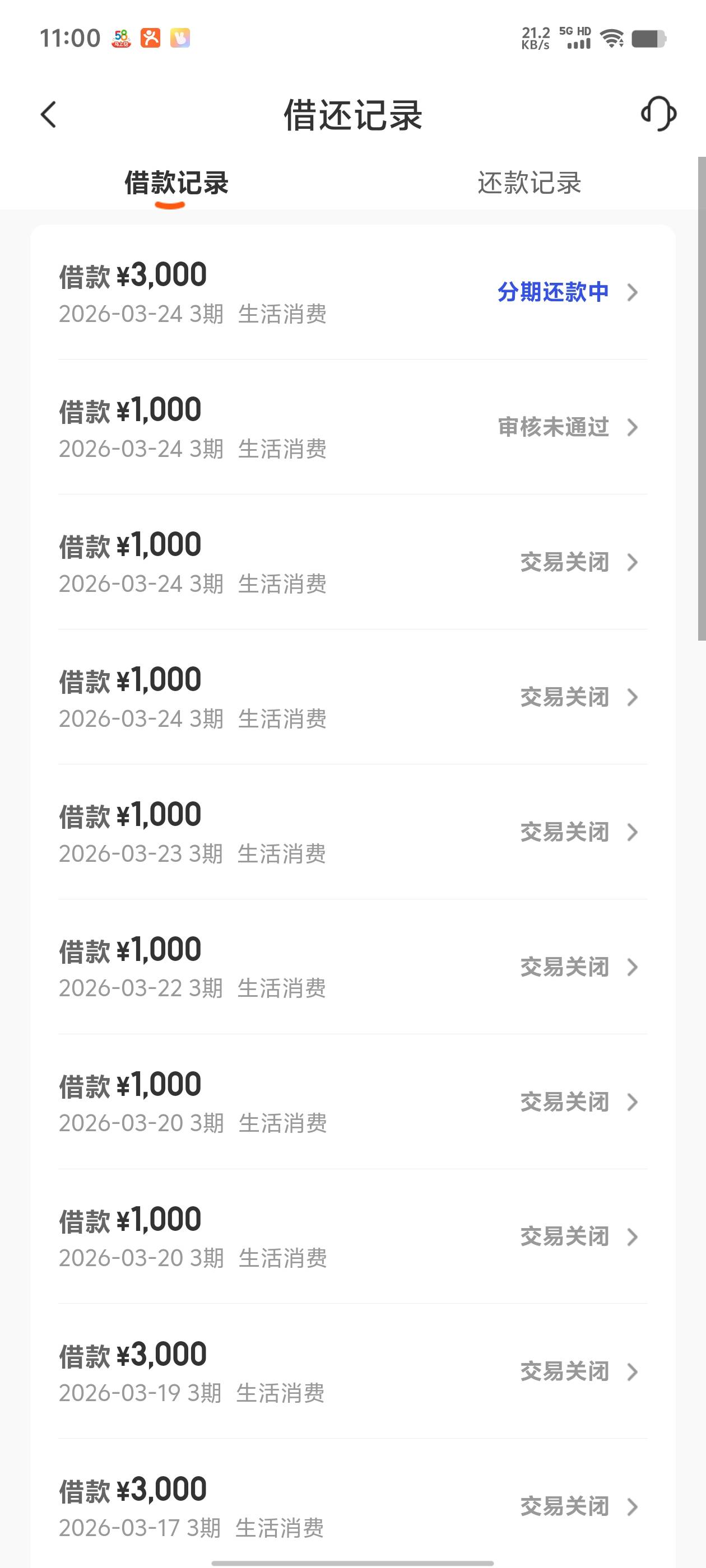Viewport: 706px width, 1568px height.
Task: Tap the ¥1,000 loan dated 2026-03-22
Action: 352,967
